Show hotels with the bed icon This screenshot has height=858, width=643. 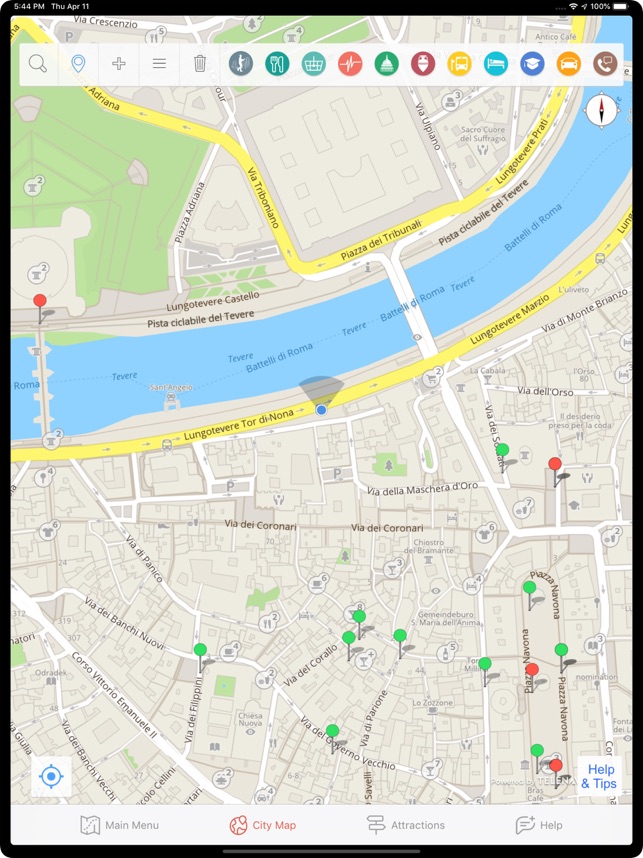(496, 64)
